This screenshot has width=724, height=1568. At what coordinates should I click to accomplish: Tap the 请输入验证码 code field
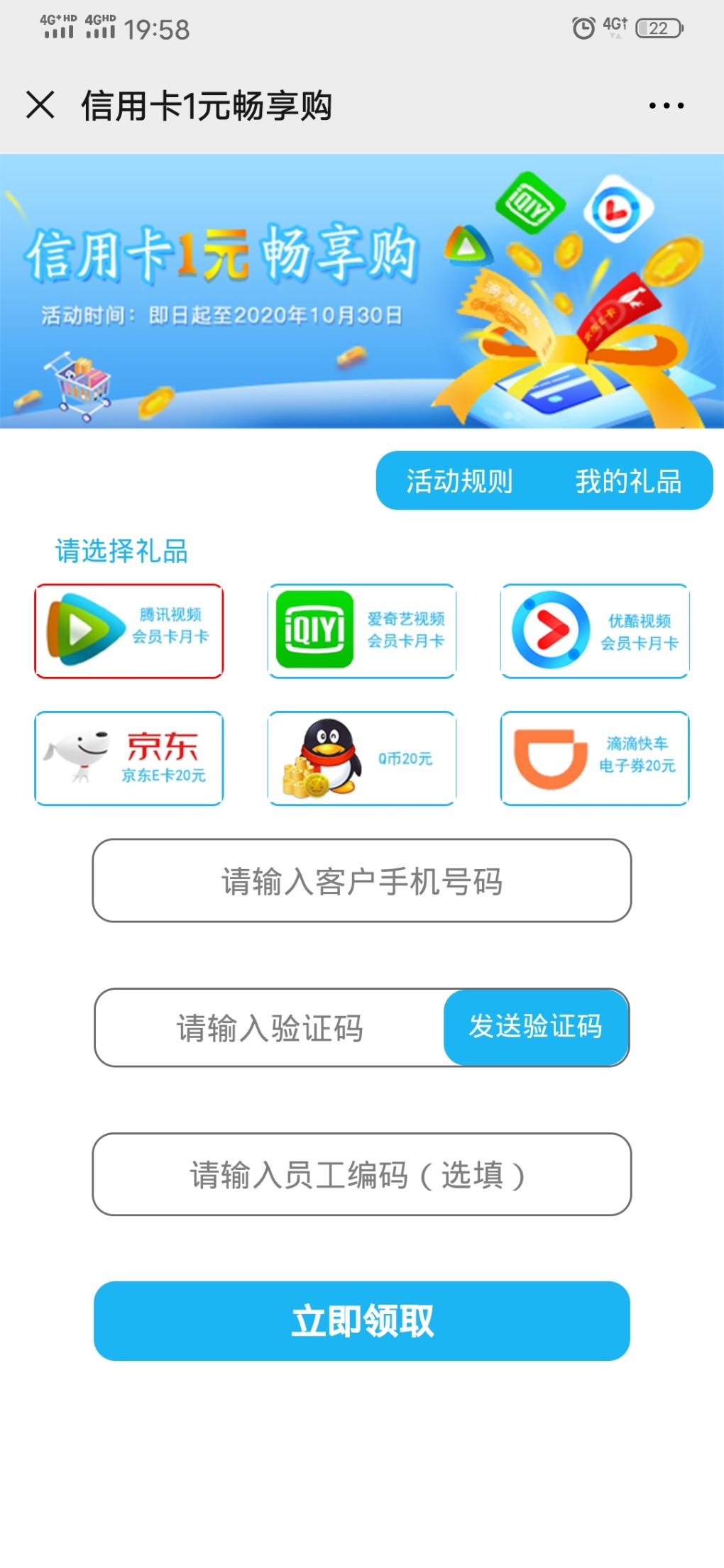(270, 1028)
